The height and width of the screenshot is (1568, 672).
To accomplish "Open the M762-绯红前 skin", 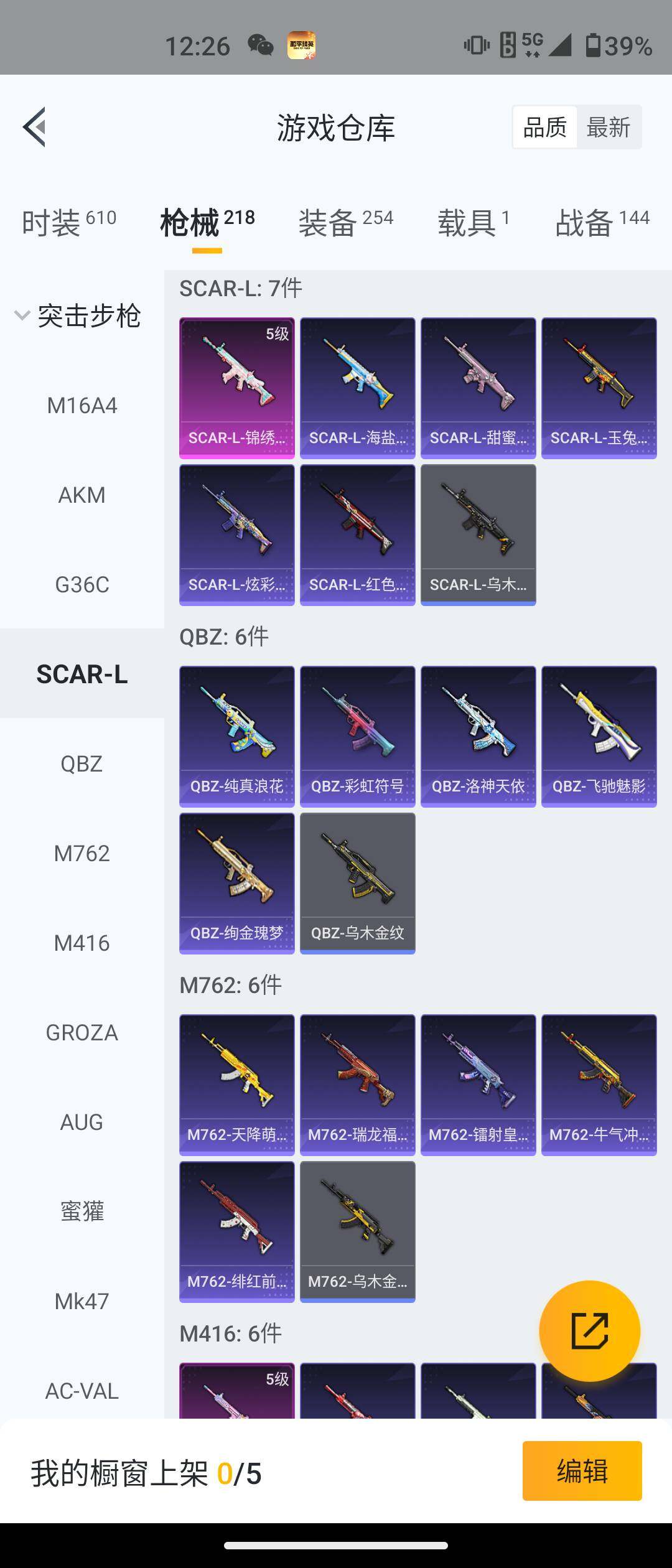I will pyautogui.click(x=237, y=1231).
